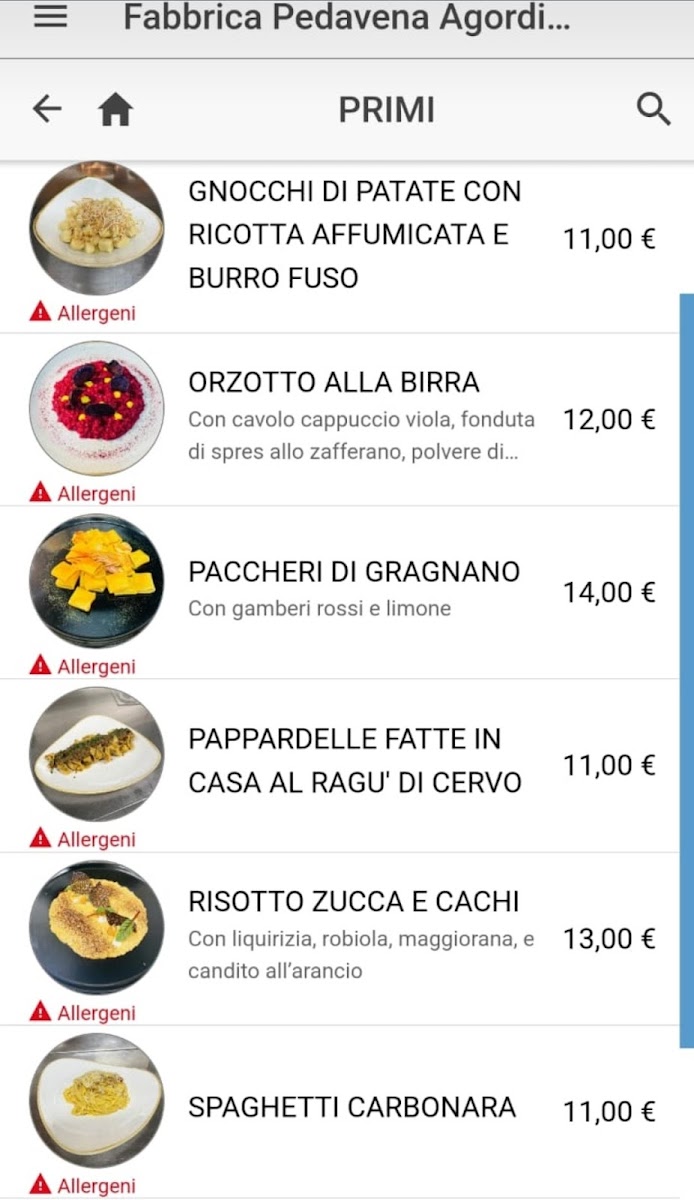Image resolution: width=694 pixels, height=1200 pixels.
Task: Go back with the arrow icon
Action: 47,109
